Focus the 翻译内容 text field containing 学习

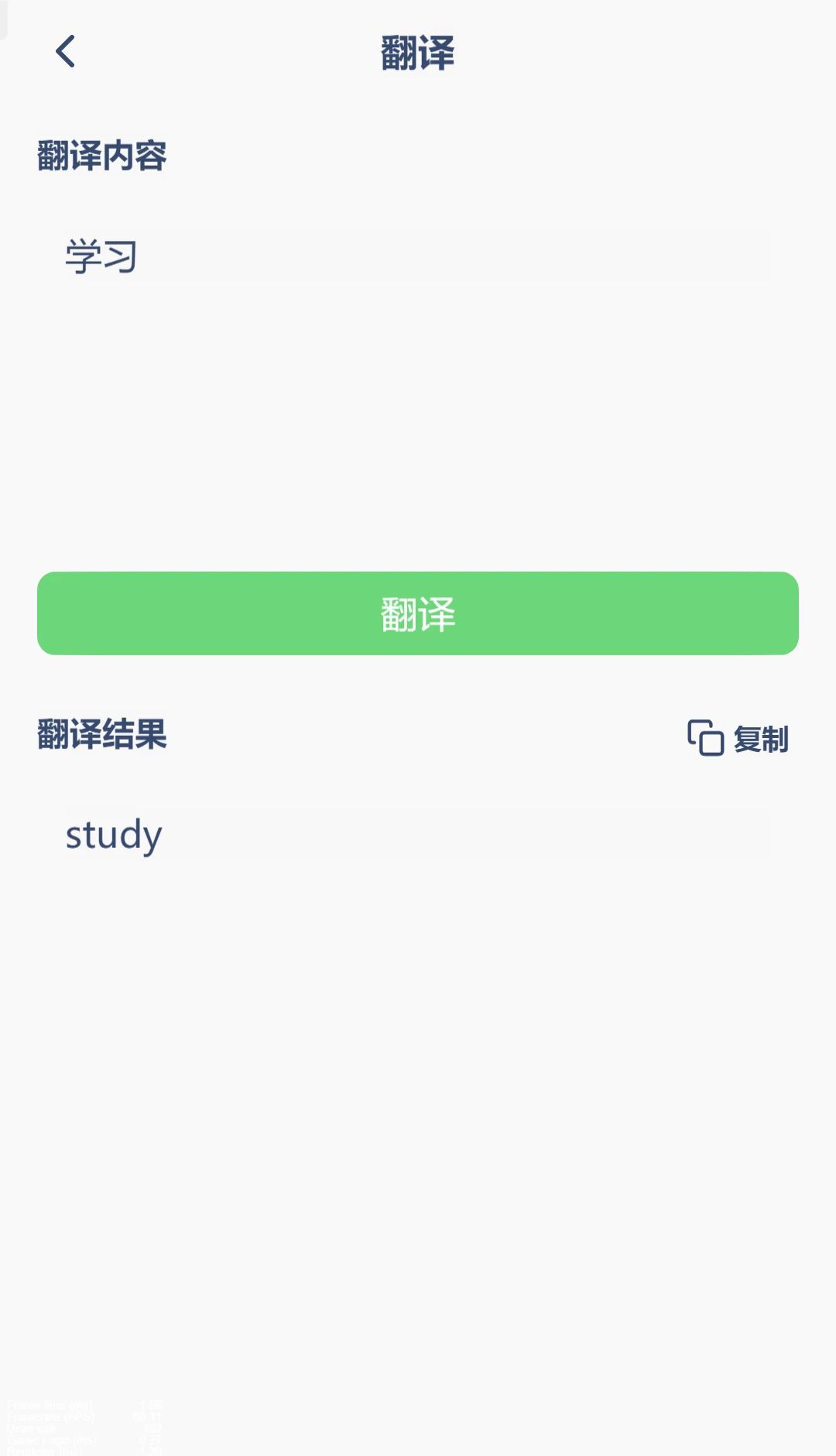(x=418, y=256)
